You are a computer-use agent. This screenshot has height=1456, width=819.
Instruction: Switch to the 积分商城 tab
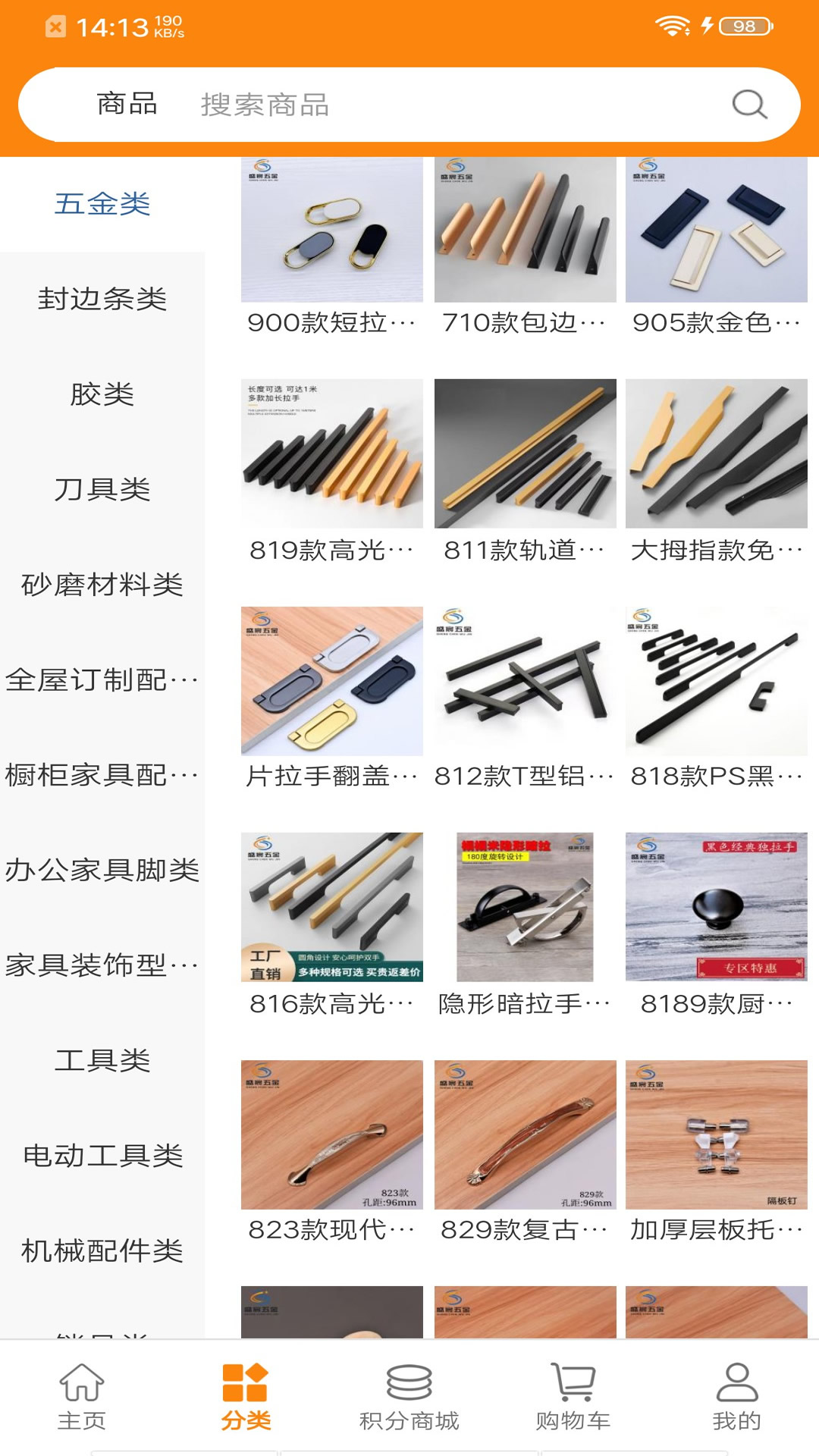tap(409, 1397)
